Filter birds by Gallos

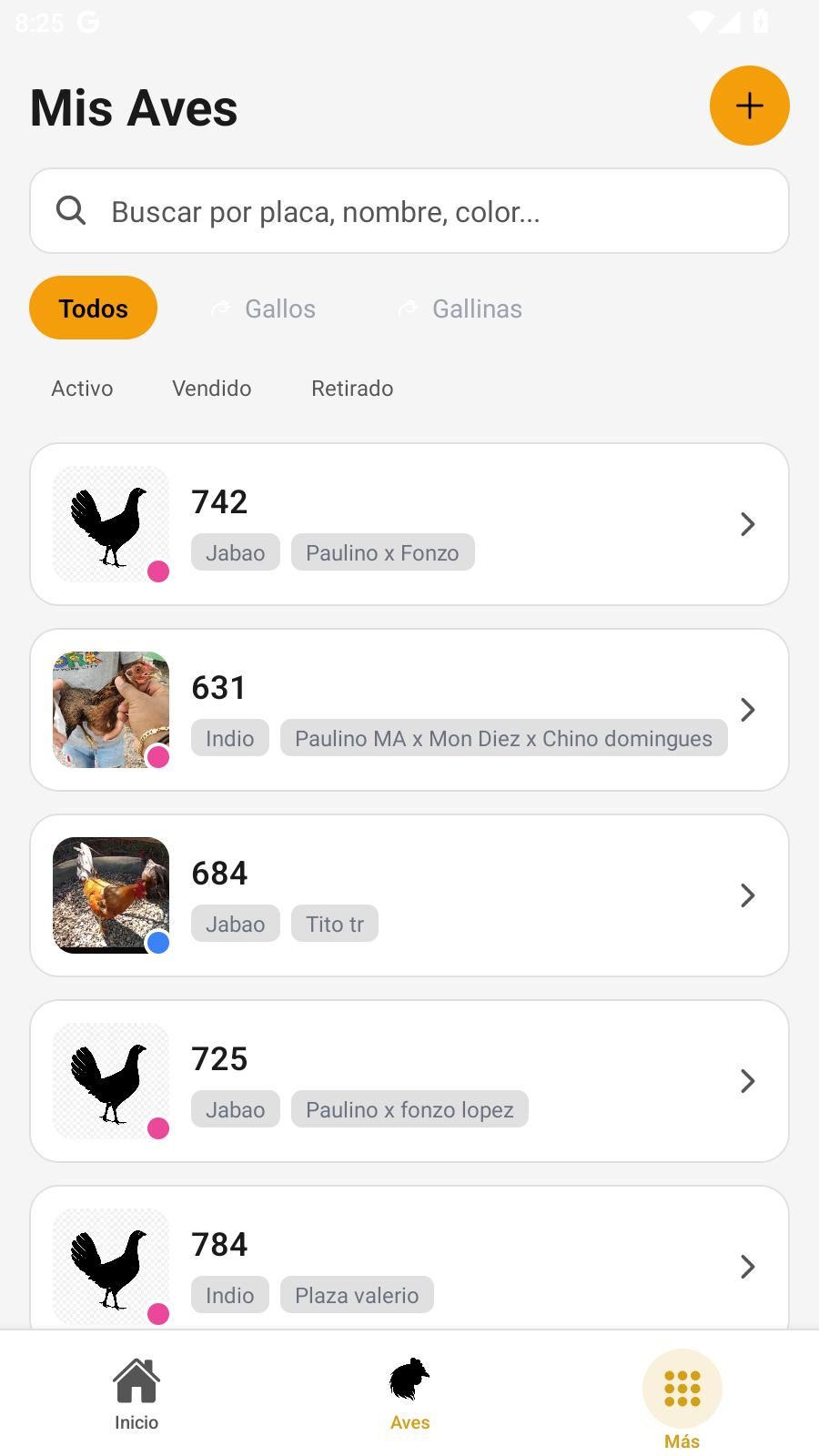pos(279,308)
